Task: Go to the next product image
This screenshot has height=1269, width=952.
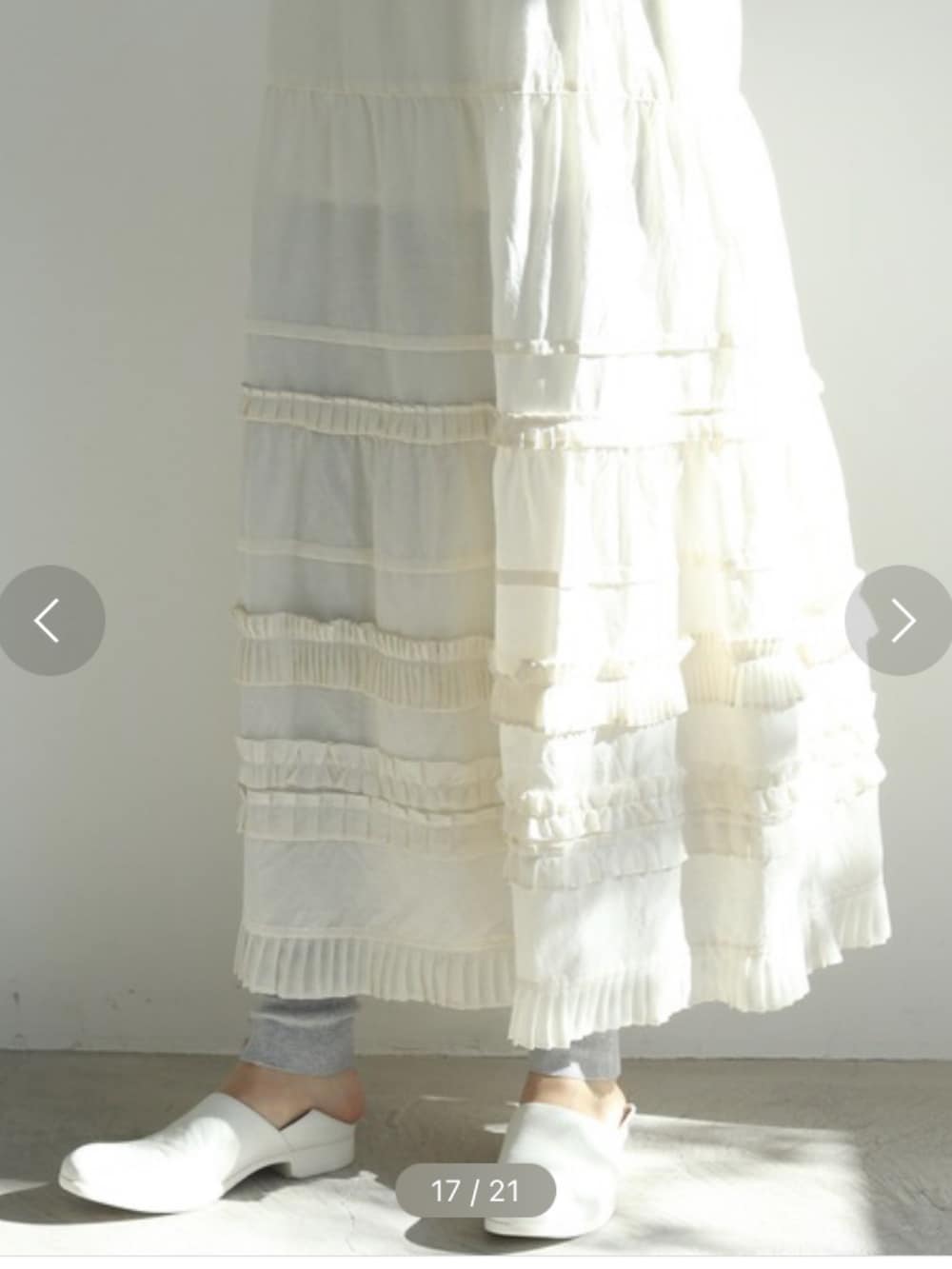Action: point(900,621)
